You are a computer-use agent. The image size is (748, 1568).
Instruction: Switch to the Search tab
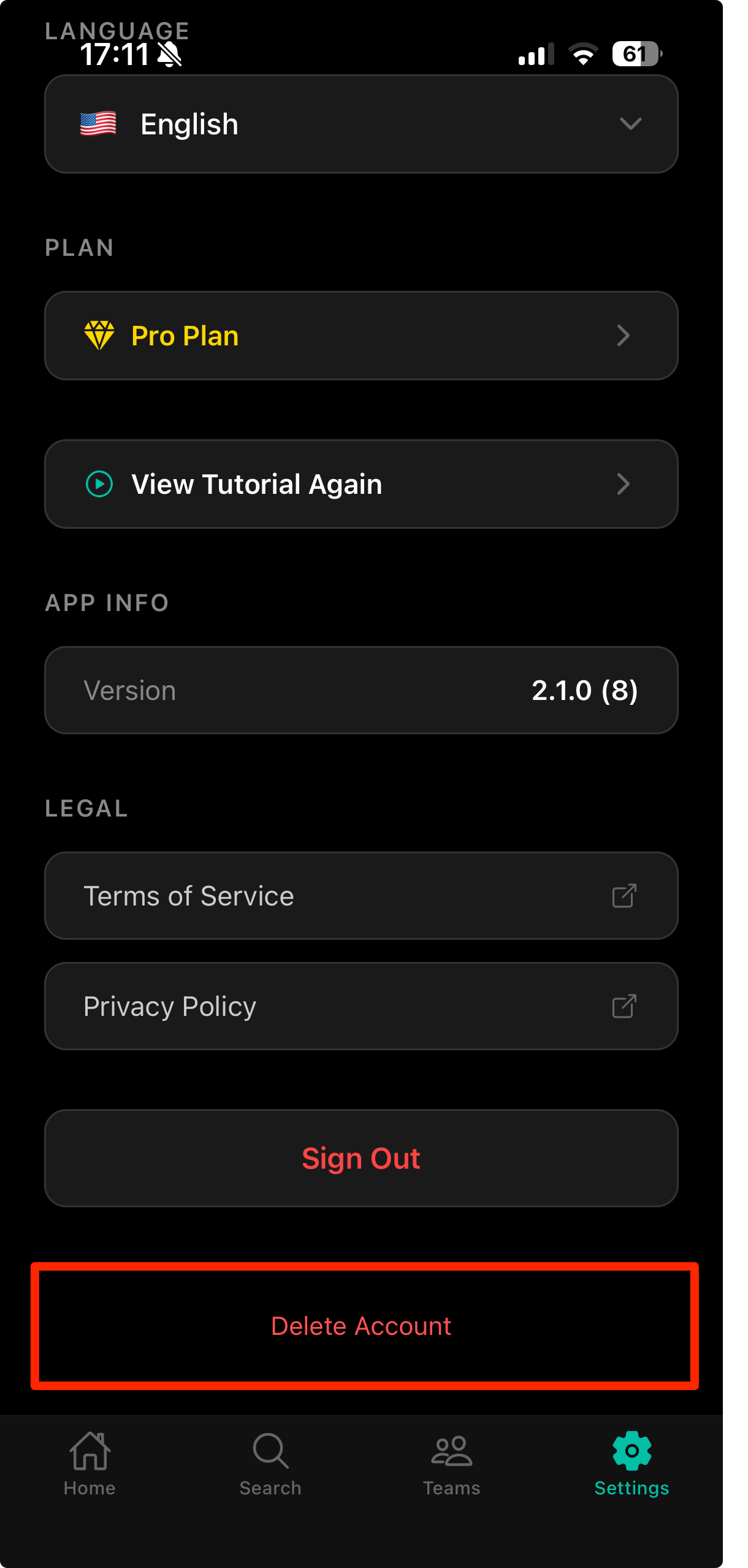pyautogui.click(x=270, y=1464)
